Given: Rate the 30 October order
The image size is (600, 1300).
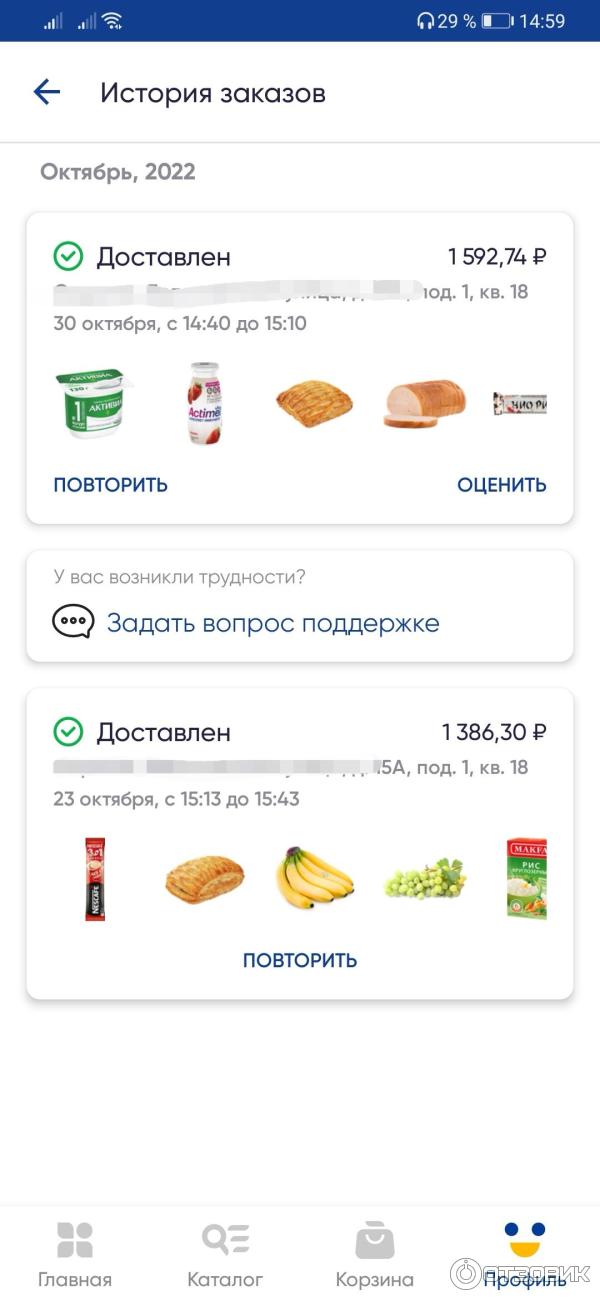Looking at the screenshot, I should point(501,485).
